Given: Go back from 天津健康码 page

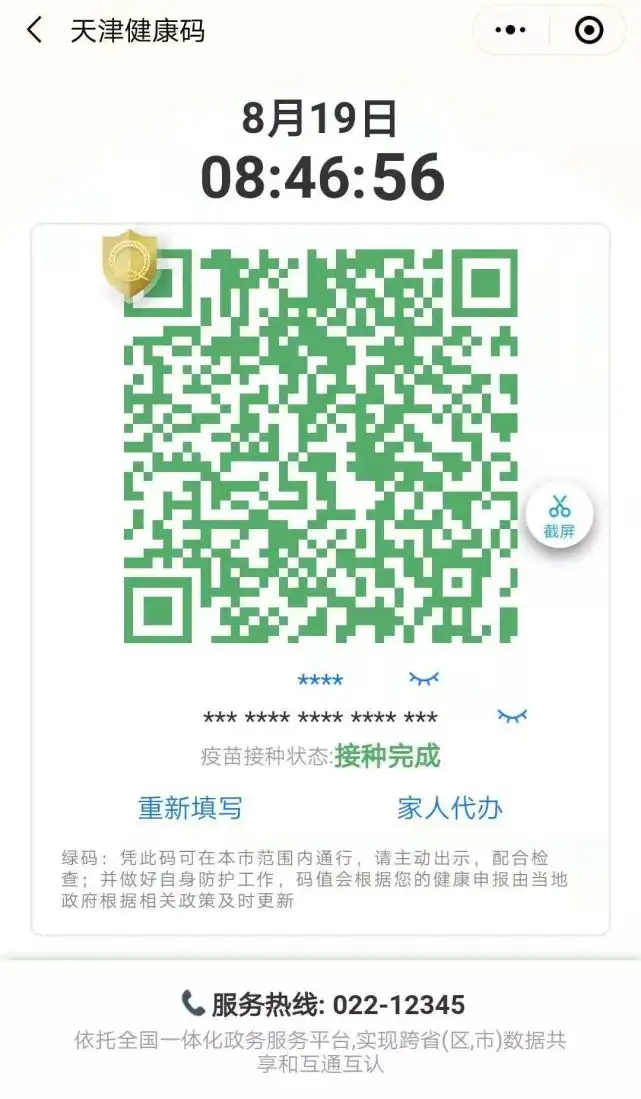Looking at the screenshot, I should click(x=34, y=30).
